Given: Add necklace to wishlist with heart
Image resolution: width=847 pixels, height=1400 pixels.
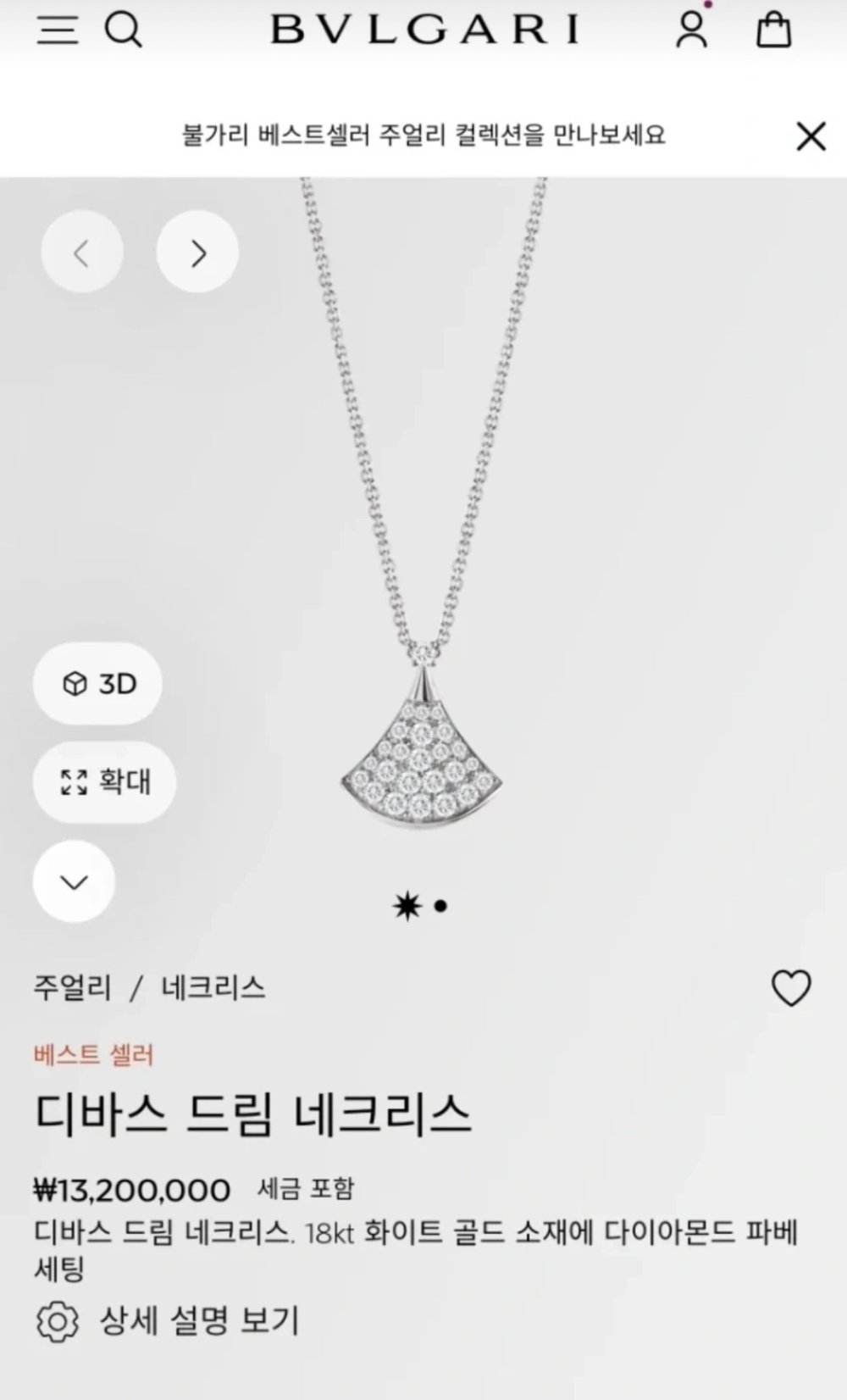Looking at the screenshot, I should (x=790, y=988).
